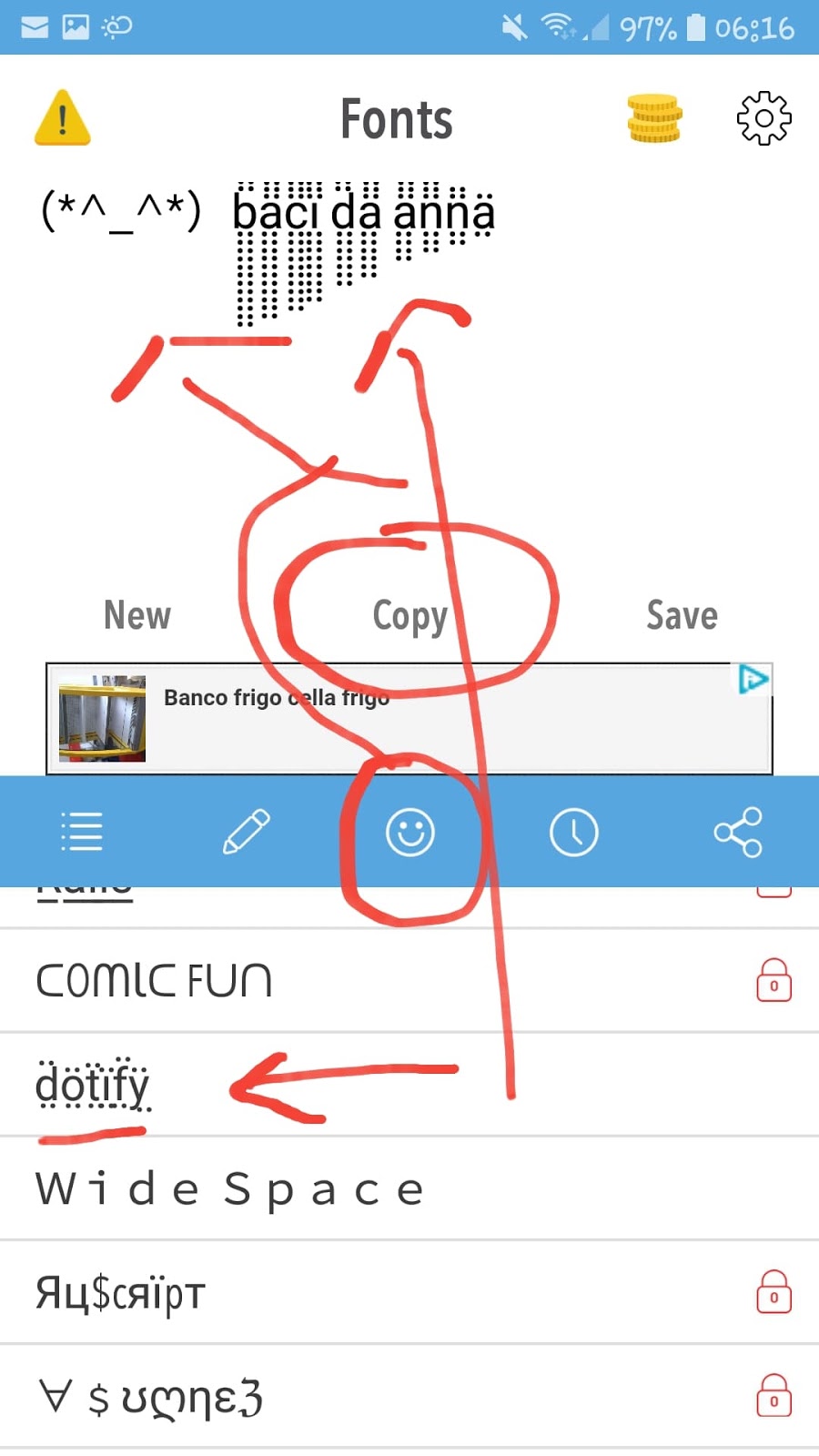The image size is (819, 1456).
Task: Switch to the smiley emoticons tab
Action: coord(409,832)
